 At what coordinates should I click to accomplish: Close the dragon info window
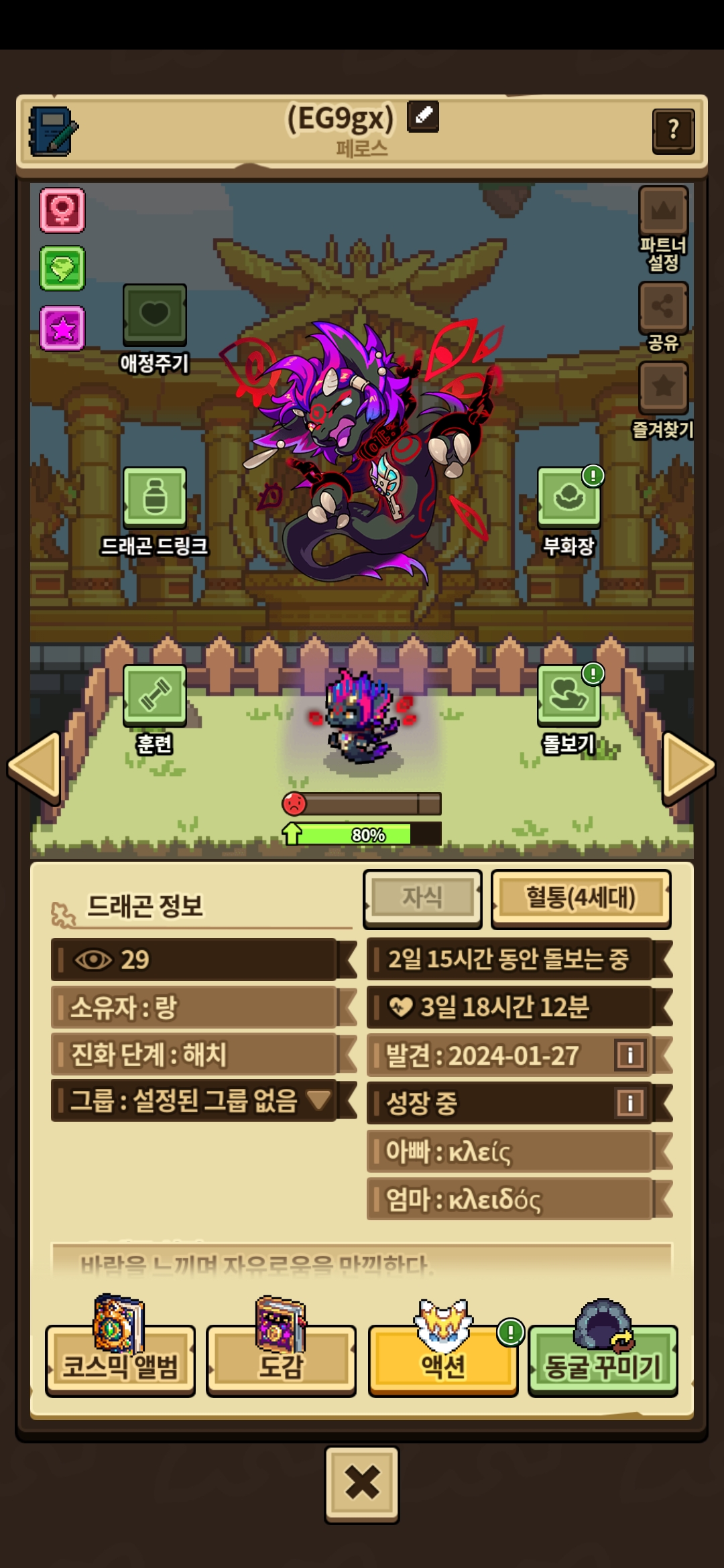tap(362, 1483)
